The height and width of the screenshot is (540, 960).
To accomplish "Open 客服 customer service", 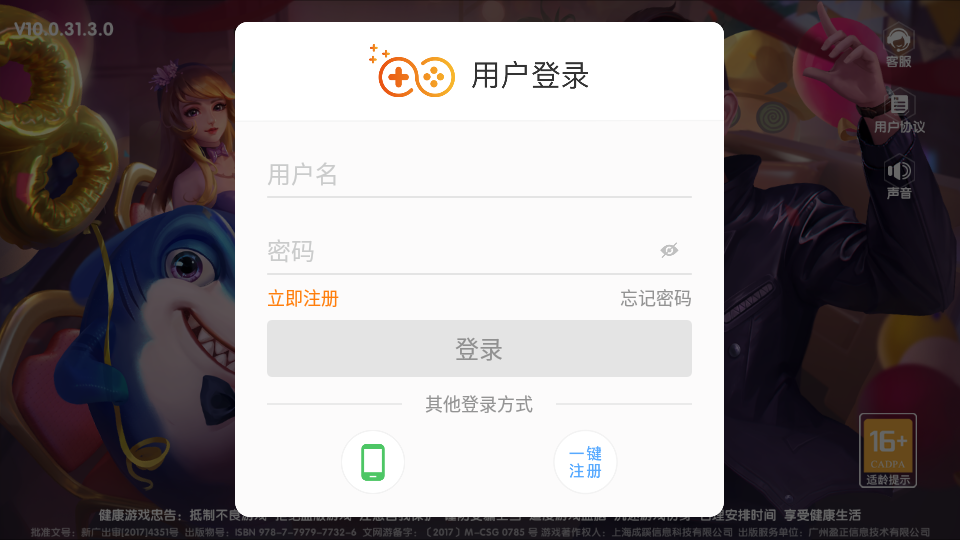I will coord(899,46).
